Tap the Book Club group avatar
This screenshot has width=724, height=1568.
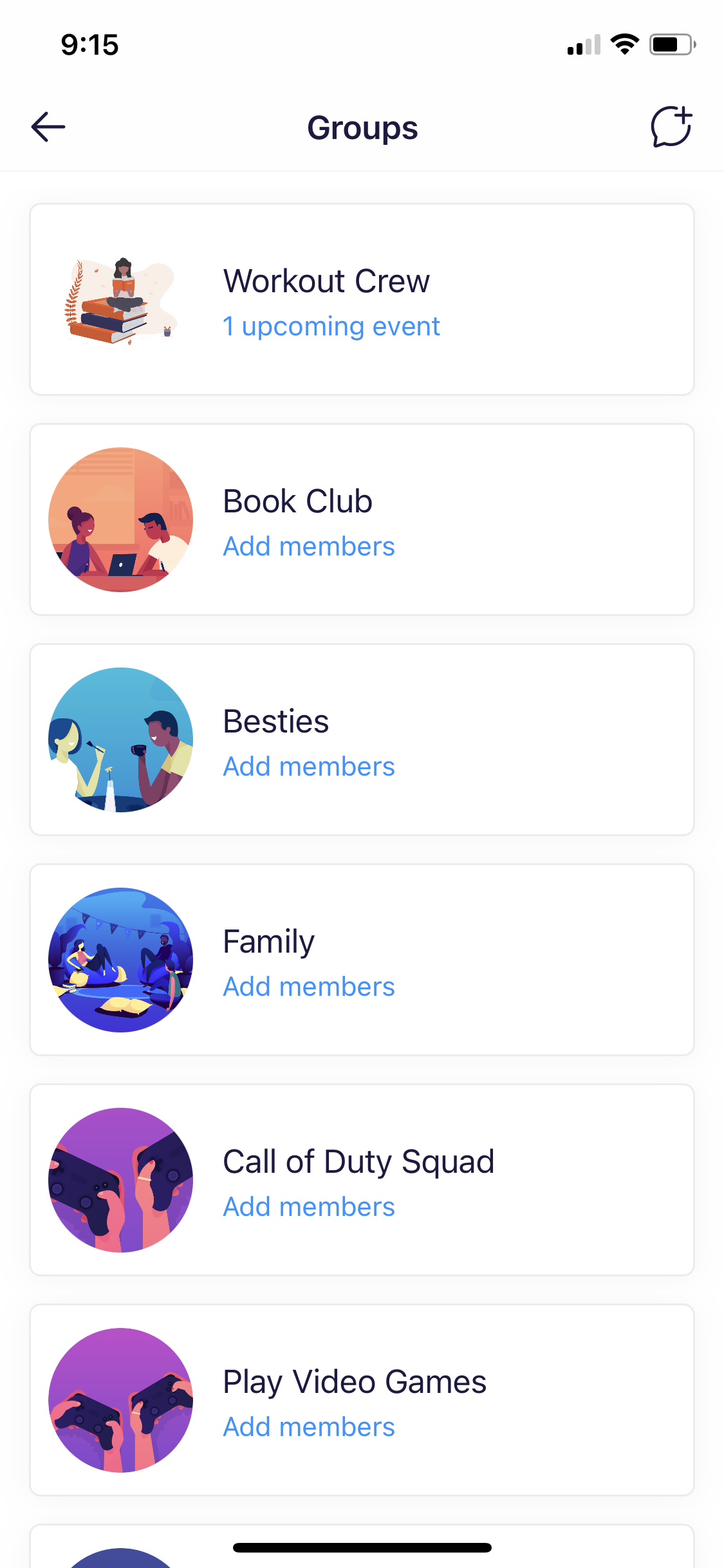click(x=120, y=519)
